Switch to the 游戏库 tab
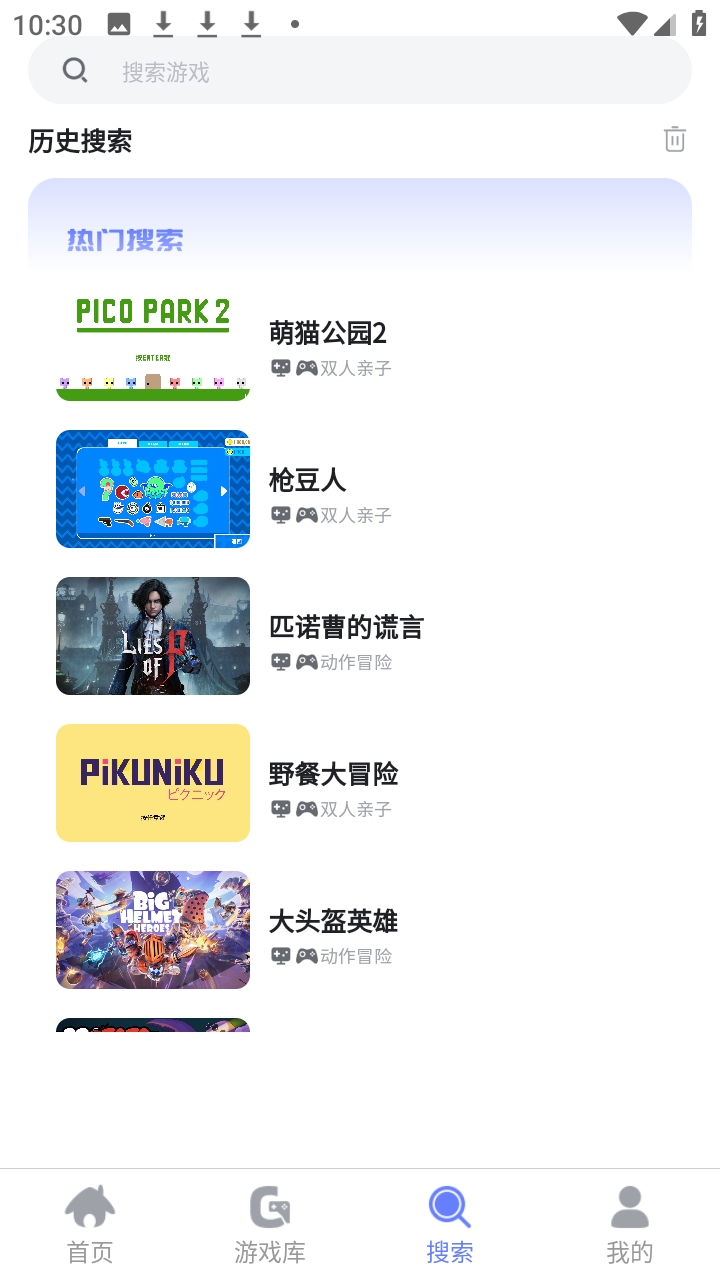This screenshot has width=720, height=1280. click(270, 1224)
